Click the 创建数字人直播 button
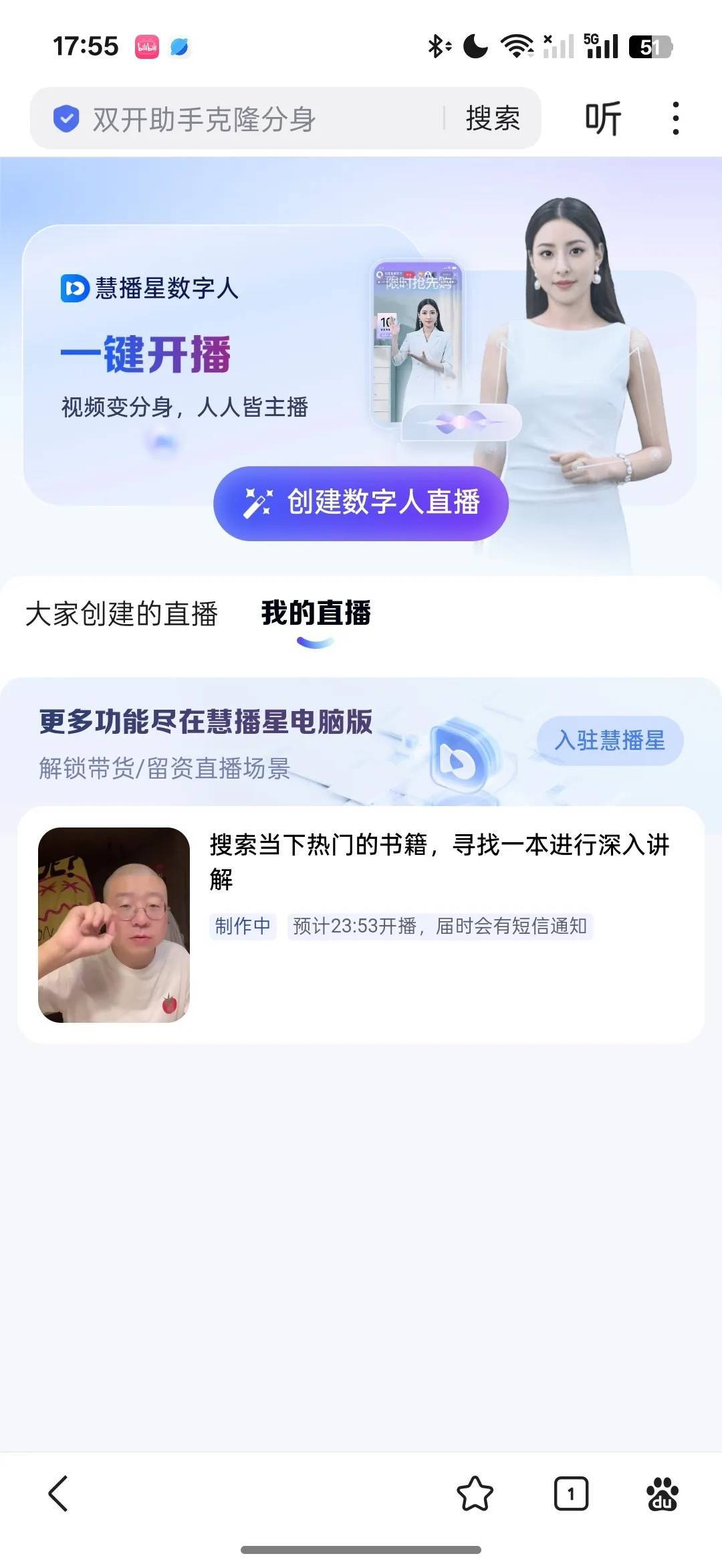722x1568 pixels. (359, 503)
